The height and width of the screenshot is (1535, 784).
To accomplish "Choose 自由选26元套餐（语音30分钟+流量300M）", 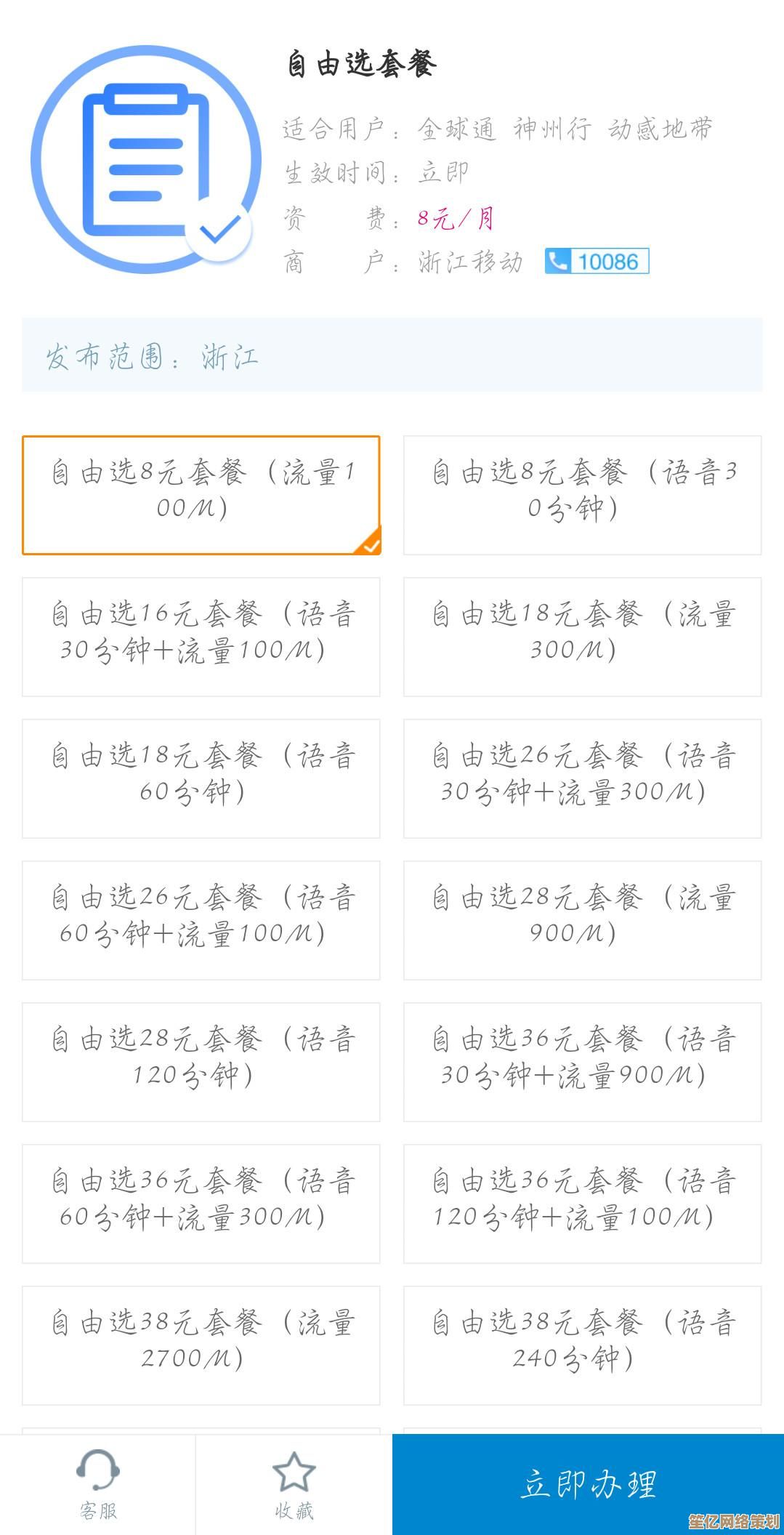I will point(582,778).
